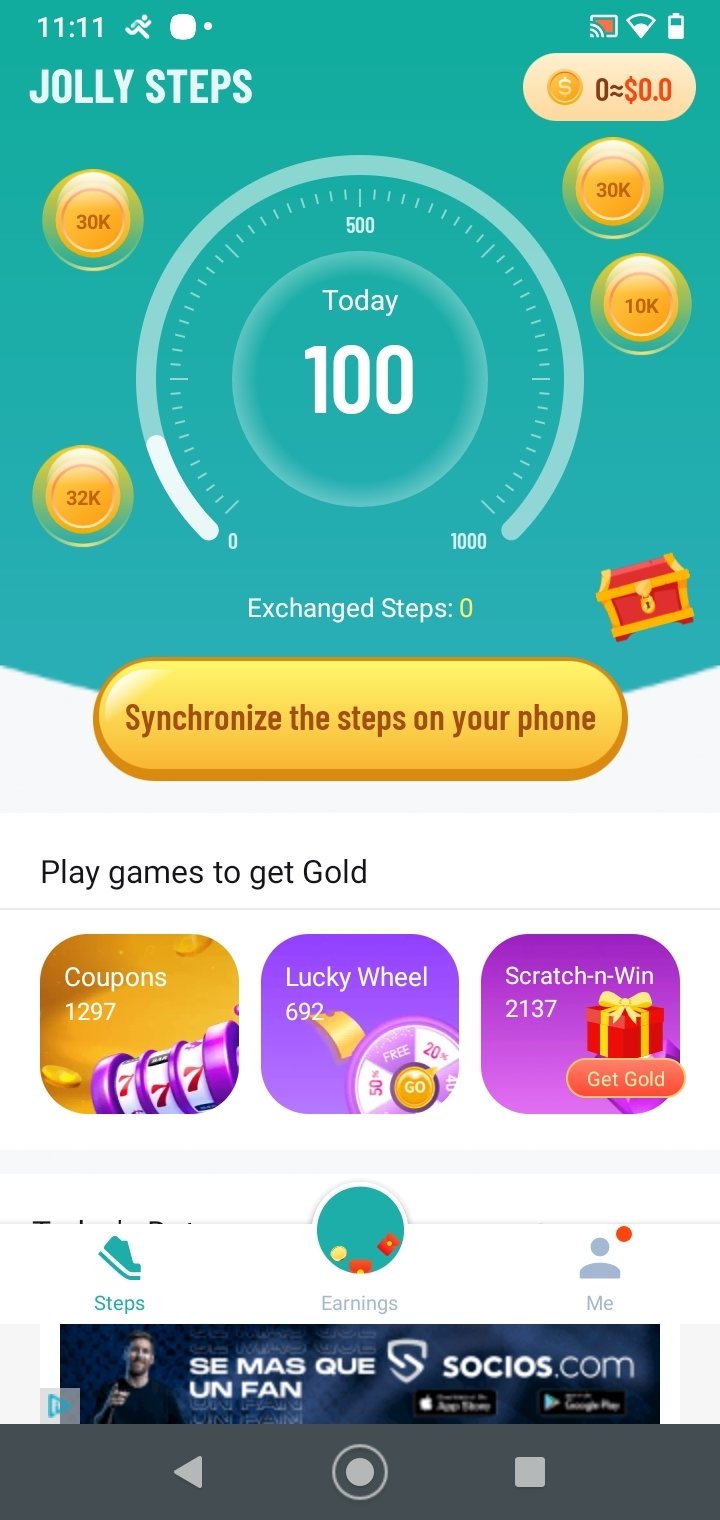Switch to the Steps tab
The height and width of the screenshot is (1520, 720).
(120, 1274)
